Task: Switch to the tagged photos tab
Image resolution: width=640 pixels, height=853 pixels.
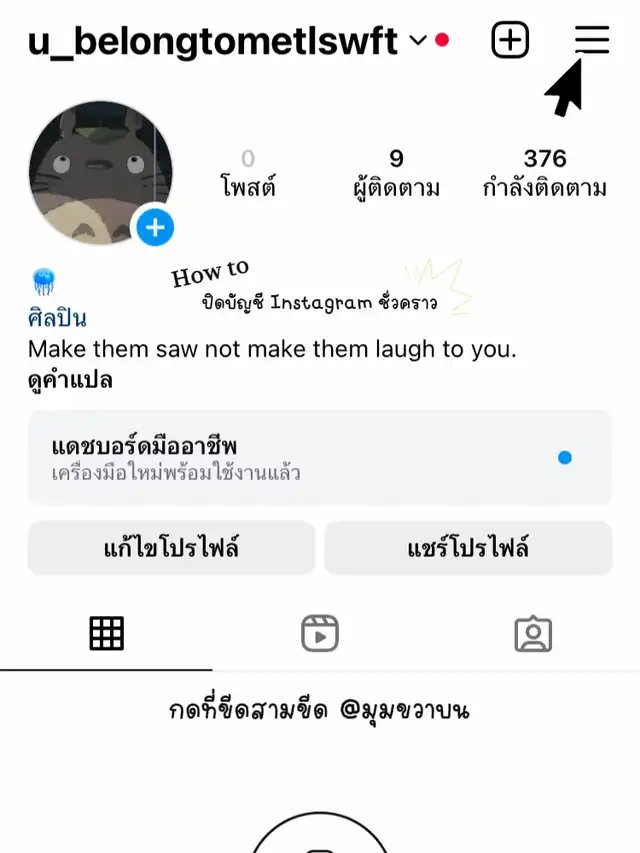Action: coord(533,634)
